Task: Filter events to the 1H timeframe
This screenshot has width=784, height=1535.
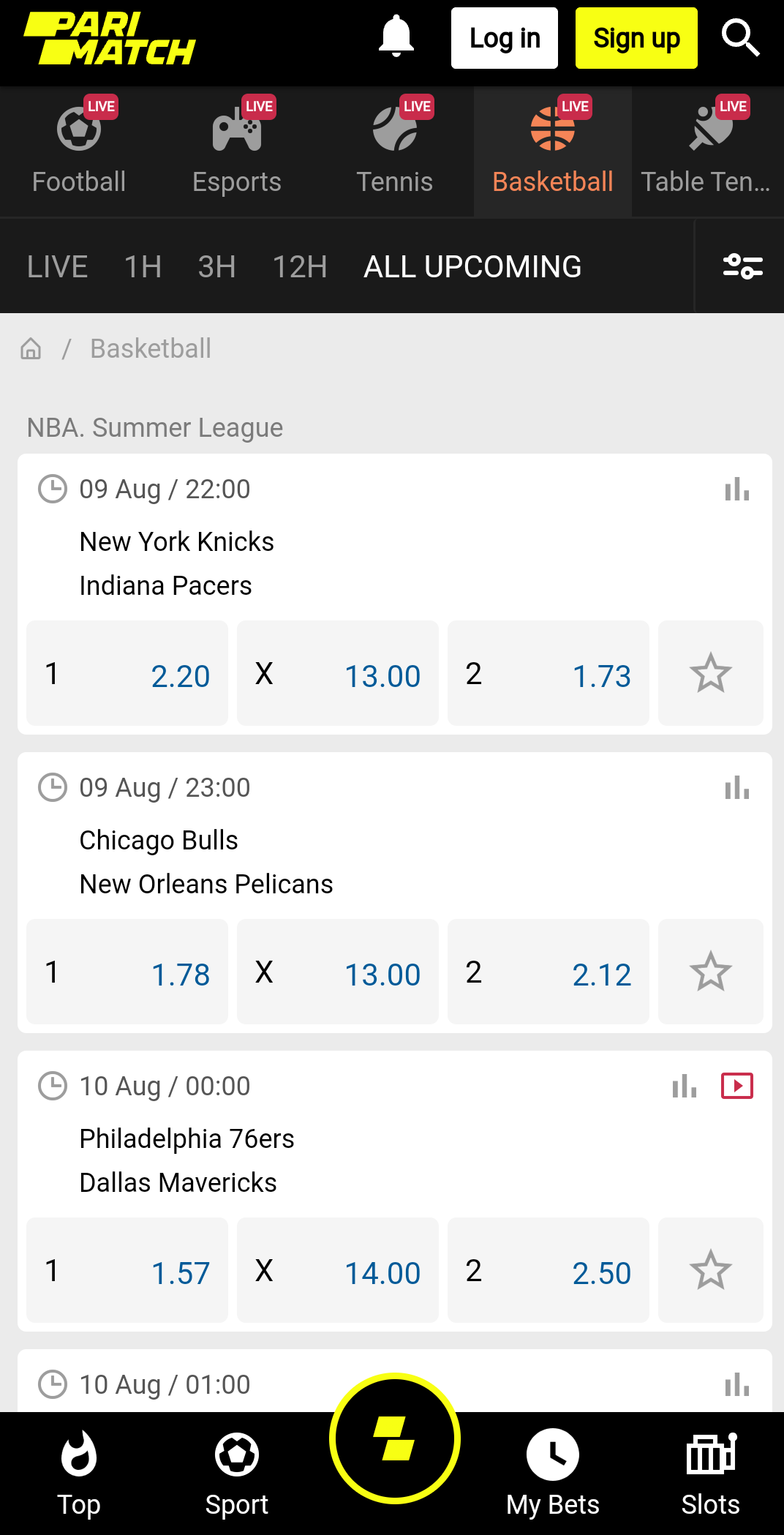Action: (x=143, y=267)
